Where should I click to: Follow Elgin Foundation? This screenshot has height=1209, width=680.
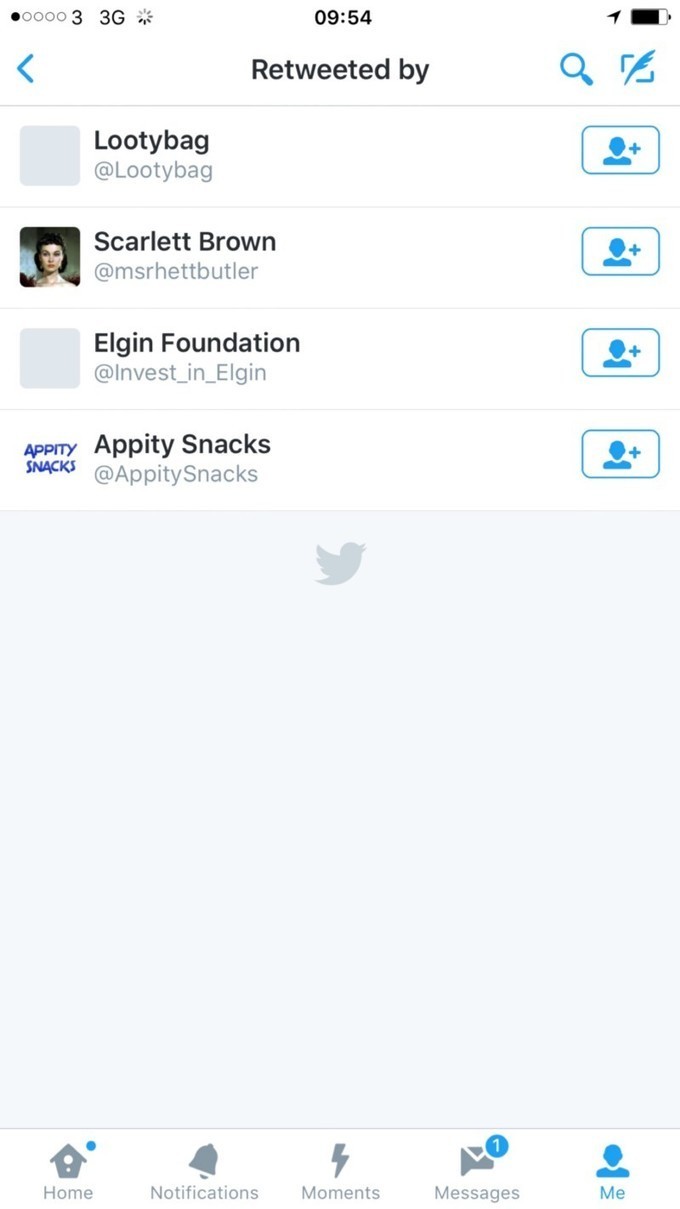click(x=620, y=352)
